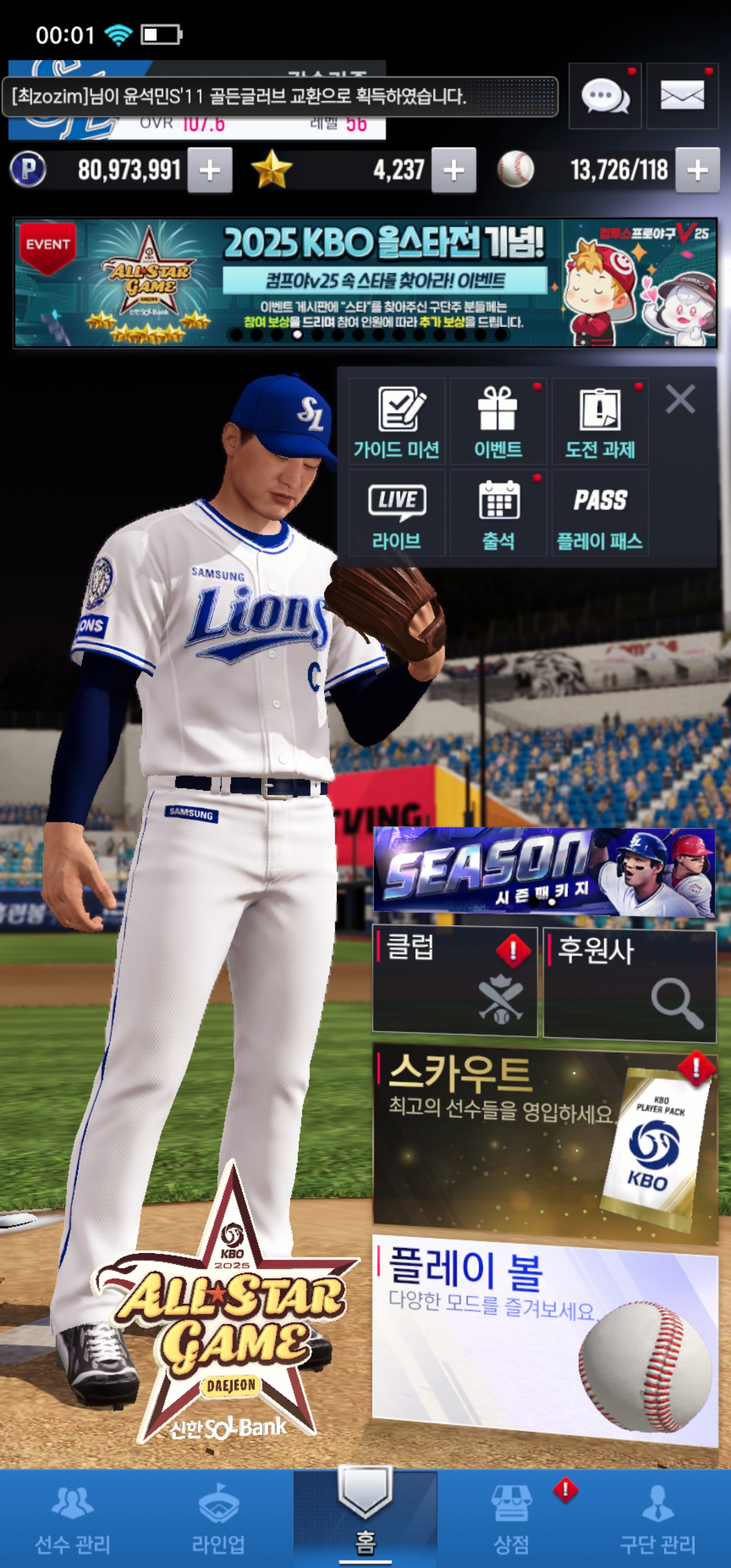Open the mailbox envelope icon

[682, 96]
